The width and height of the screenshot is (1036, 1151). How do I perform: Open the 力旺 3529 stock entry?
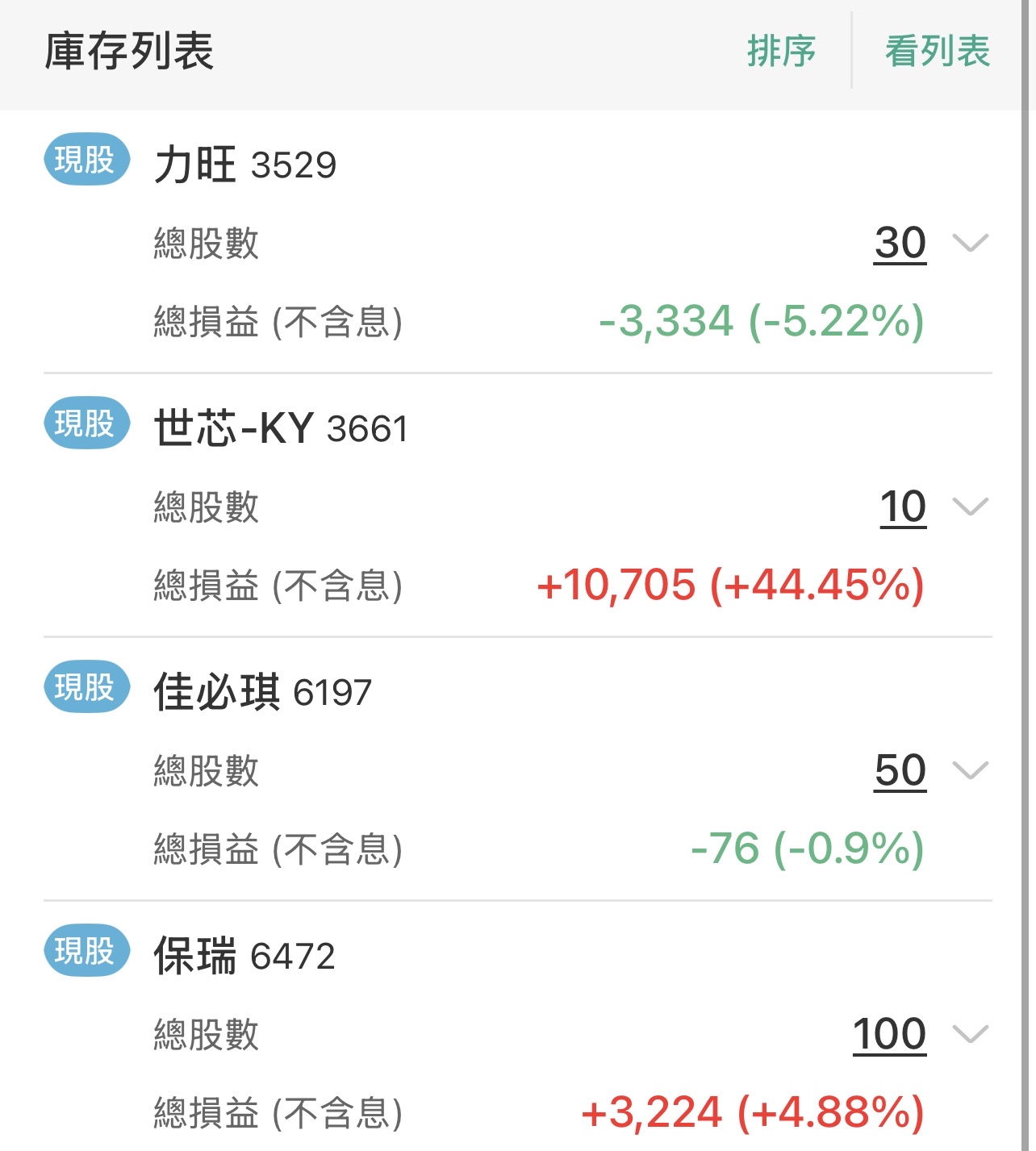coord(245,164)
